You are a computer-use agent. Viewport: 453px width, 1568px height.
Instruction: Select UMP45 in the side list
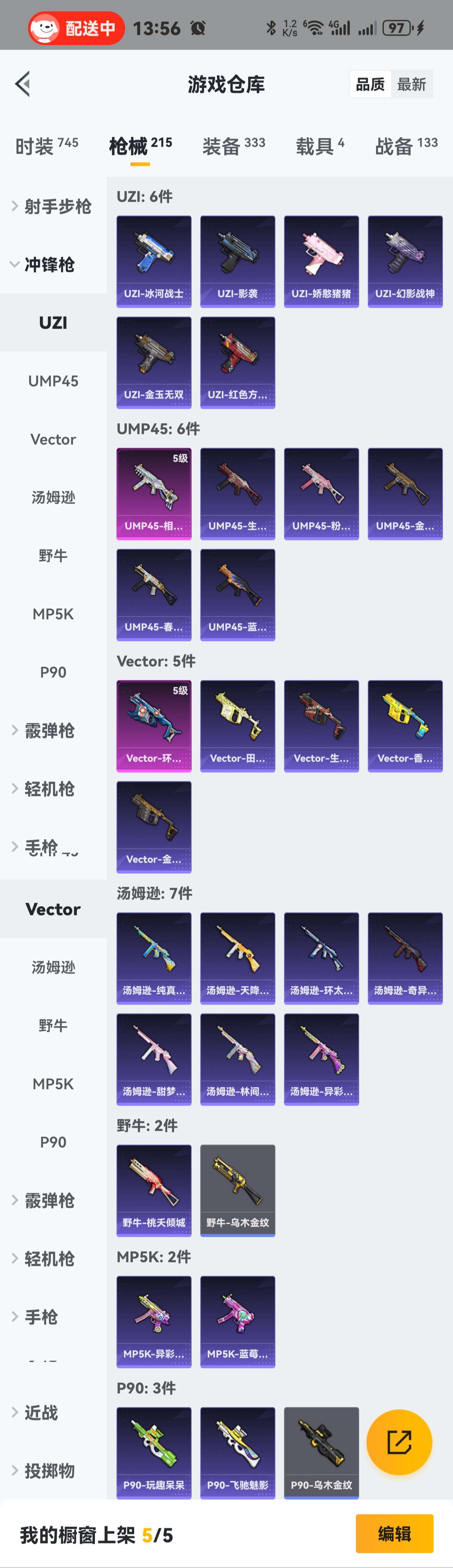coord(53,381)
